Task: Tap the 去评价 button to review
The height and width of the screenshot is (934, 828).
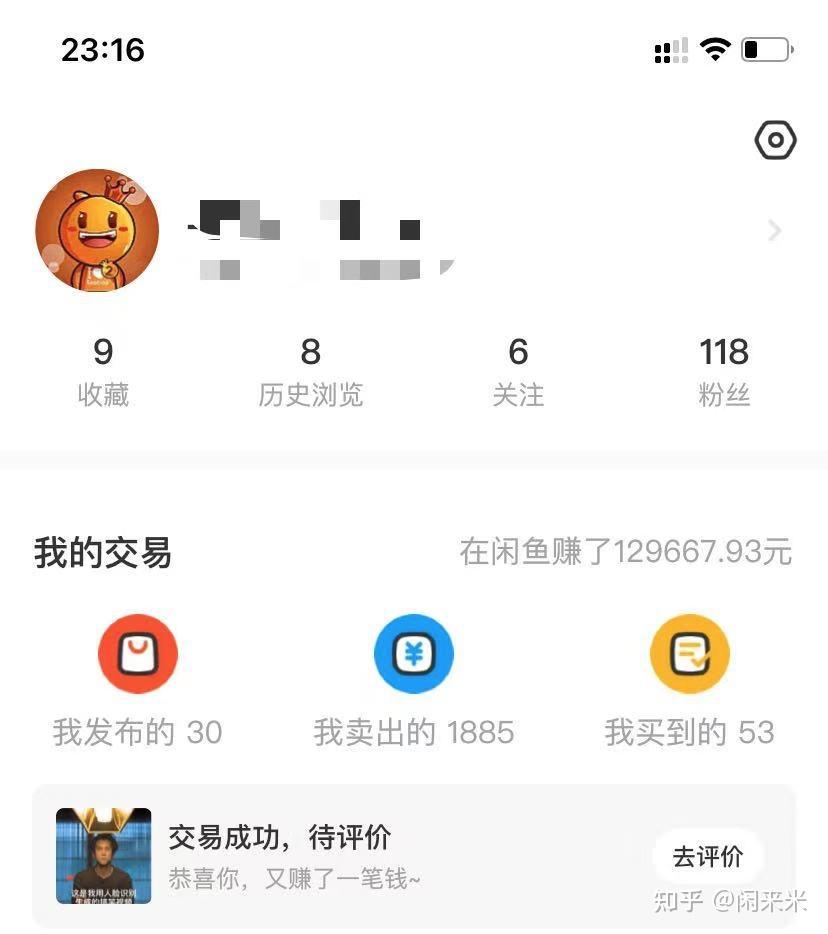Action: (707, 857)
